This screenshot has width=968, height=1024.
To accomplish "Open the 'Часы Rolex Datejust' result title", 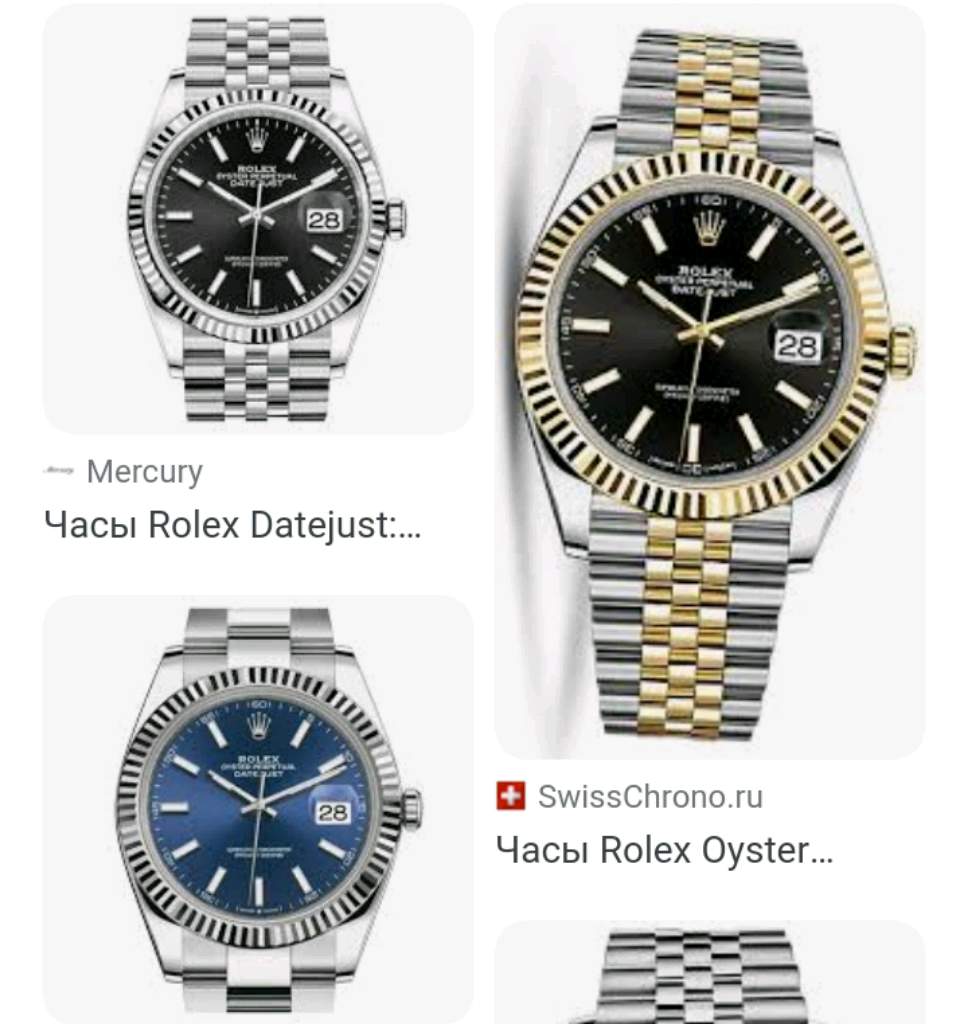I will (x=232, y=524).
